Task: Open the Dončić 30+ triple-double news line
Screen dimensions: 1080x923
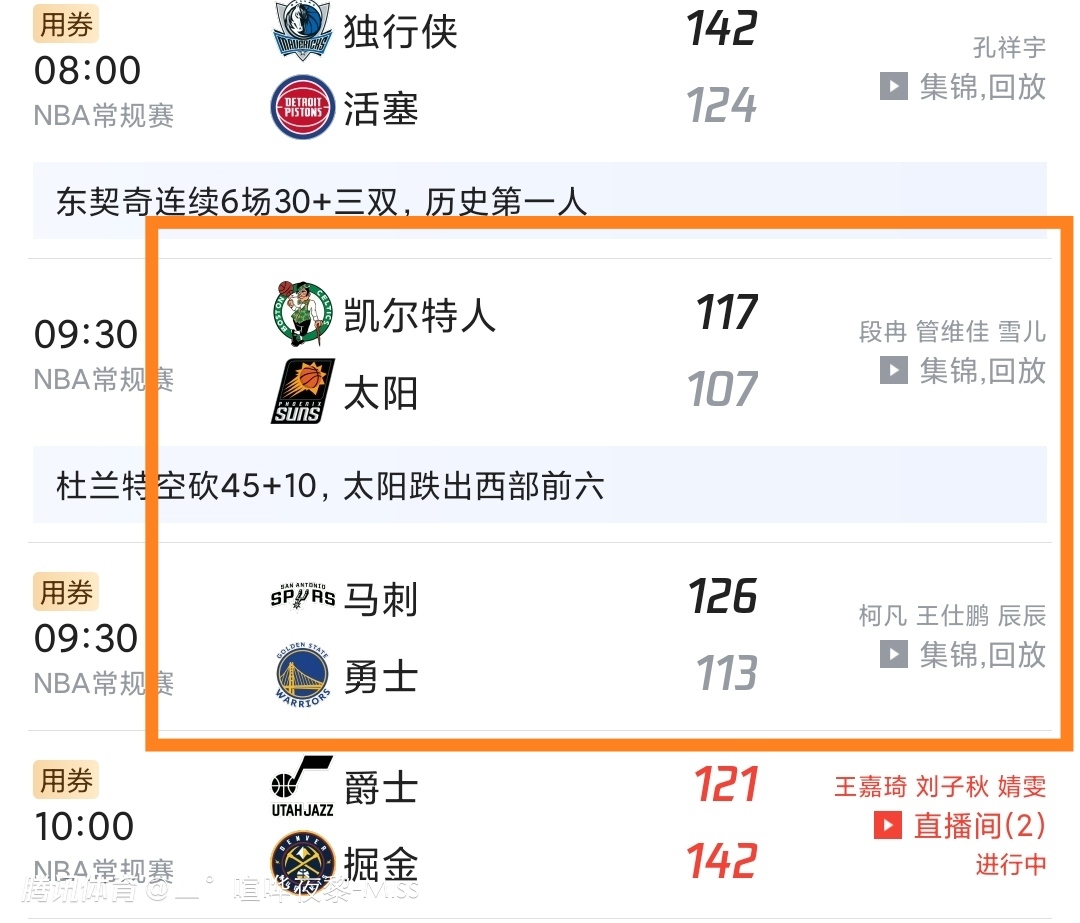Action: click(322, 203)
